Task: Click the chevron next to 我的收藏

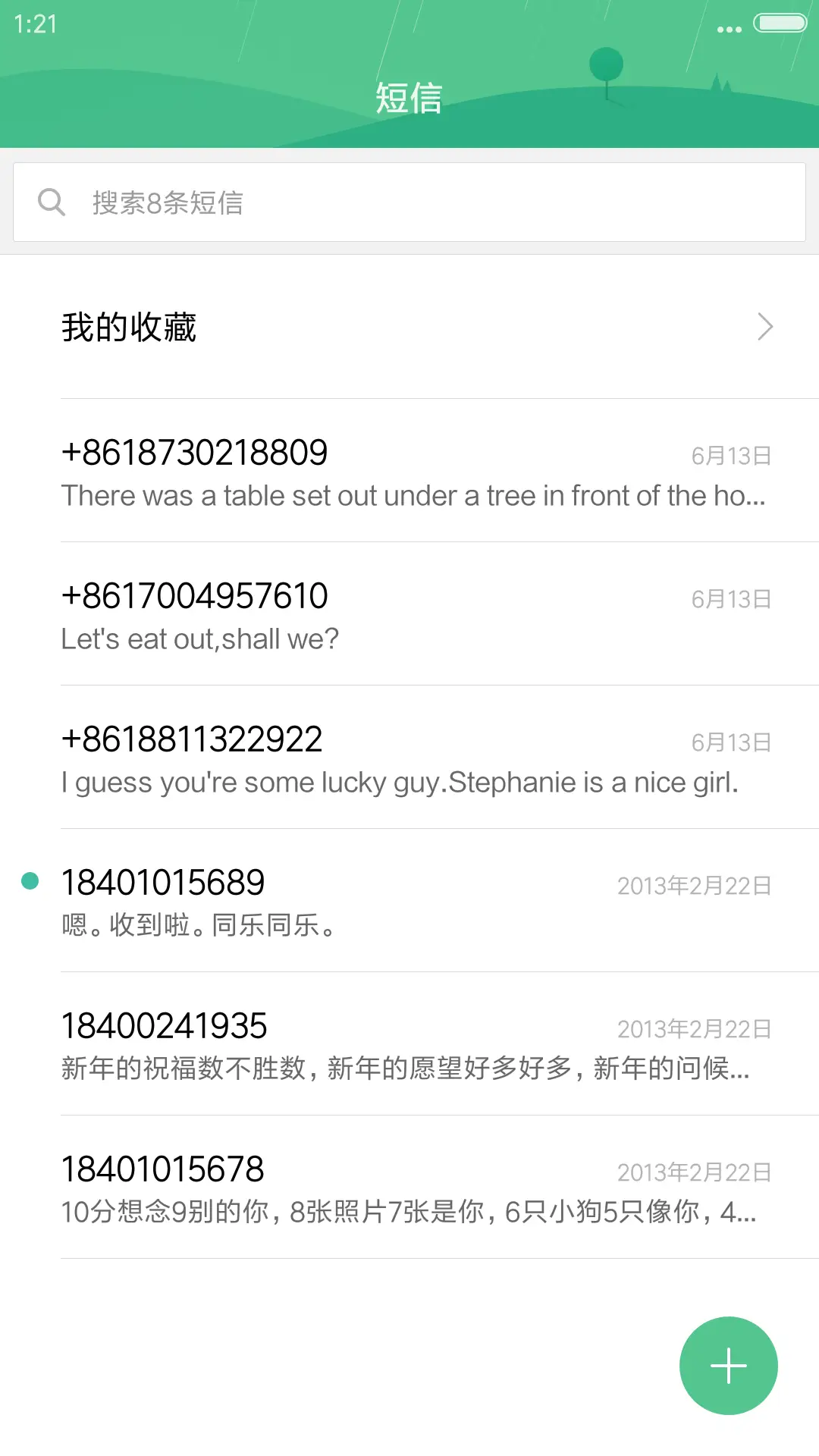Action: 764,327
